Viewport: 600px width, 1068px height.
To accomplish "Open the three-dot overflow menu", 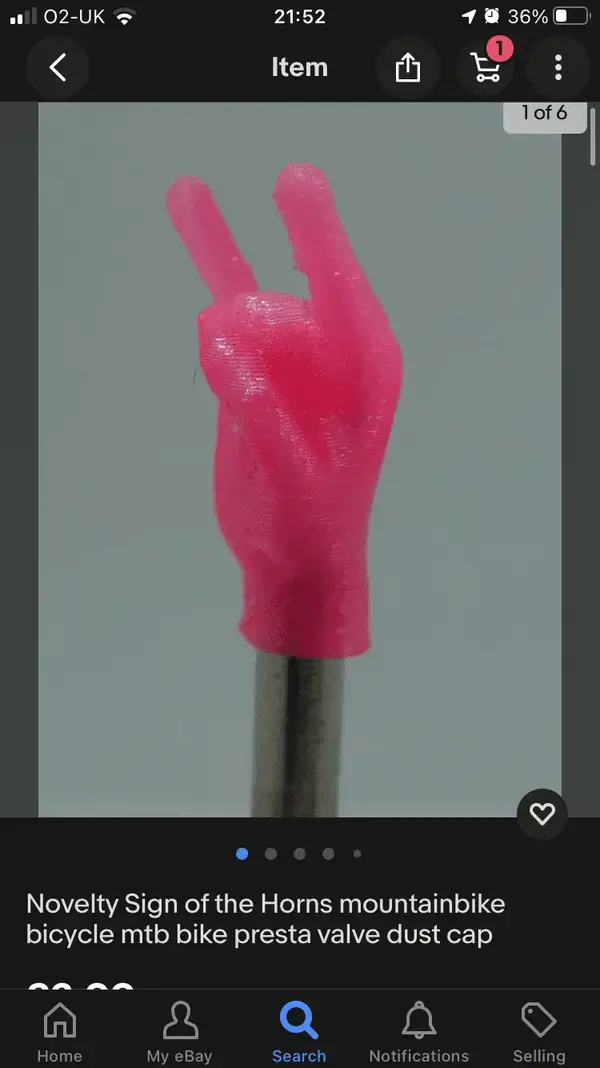I will (558, 68).
